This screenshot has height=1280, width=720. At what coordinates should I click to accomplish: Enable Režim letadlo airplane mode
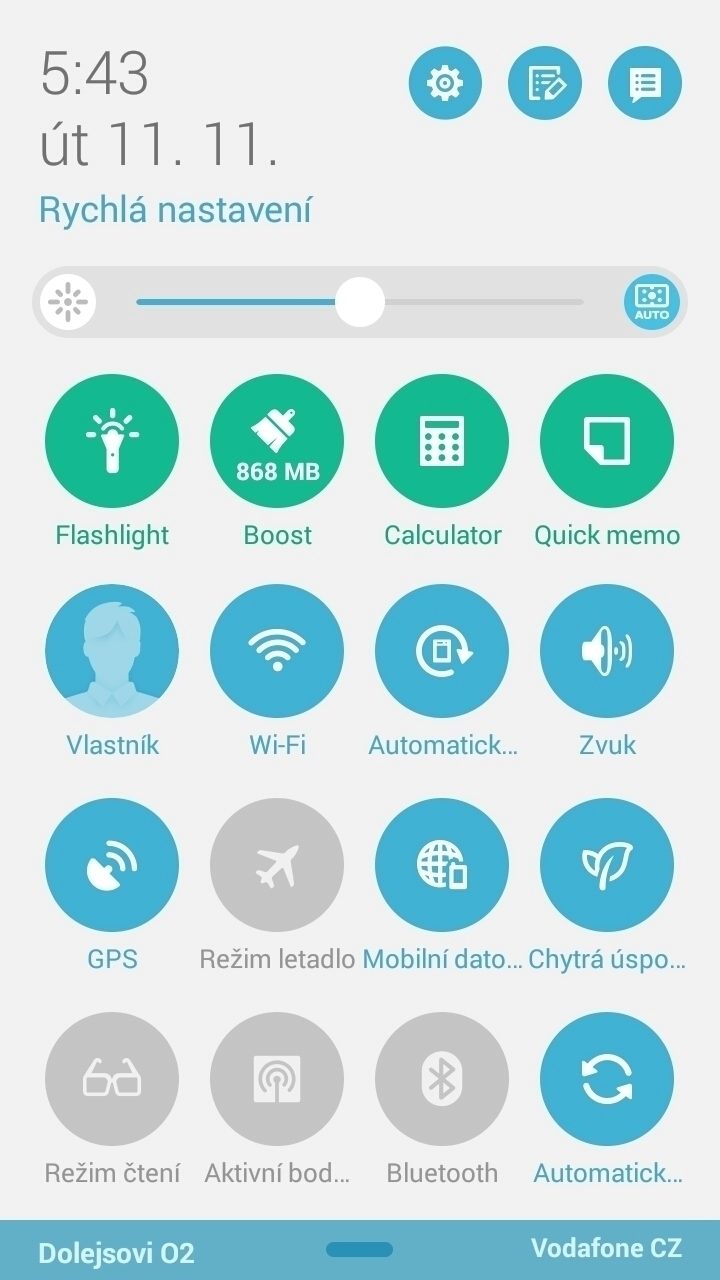[x=277, y=865]
